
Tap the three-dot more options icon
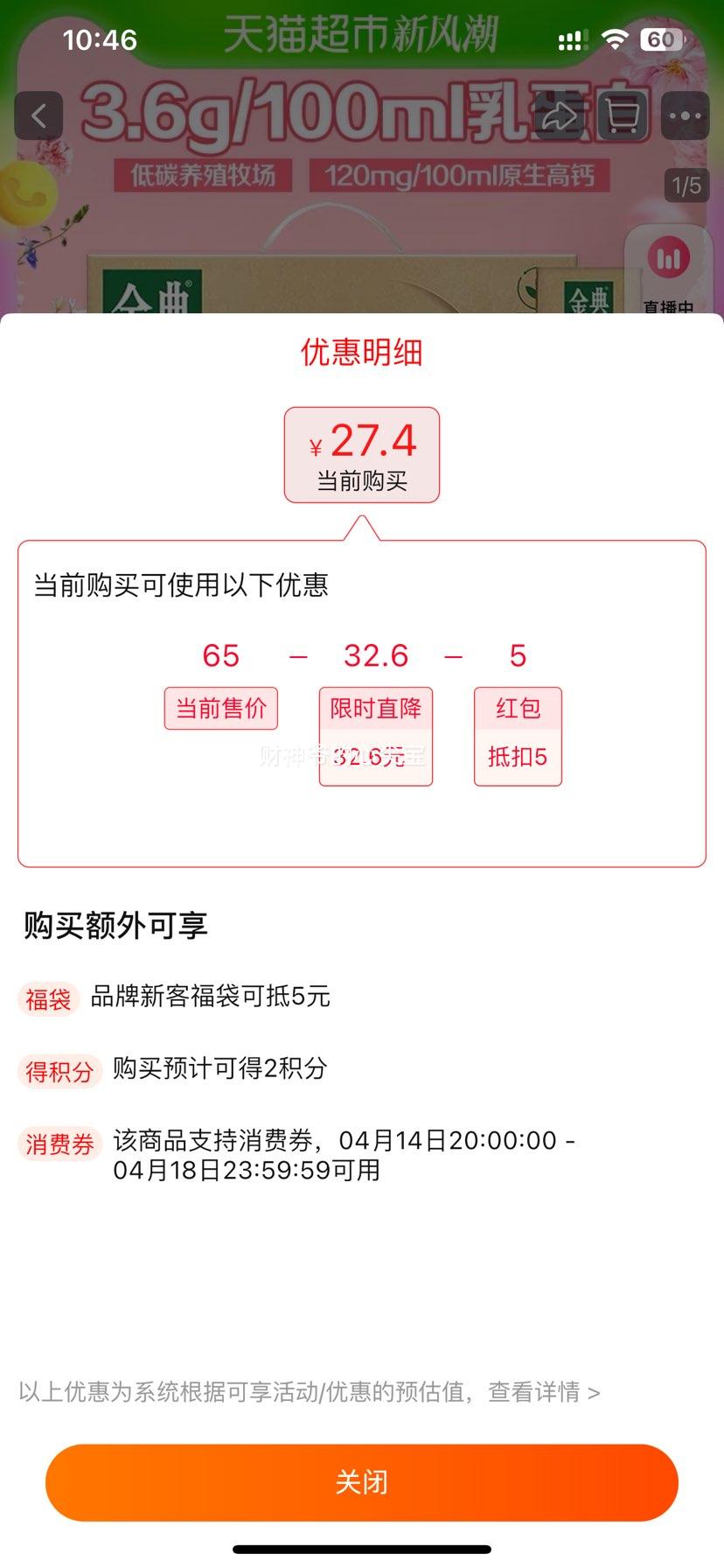(x=686, y=115)
